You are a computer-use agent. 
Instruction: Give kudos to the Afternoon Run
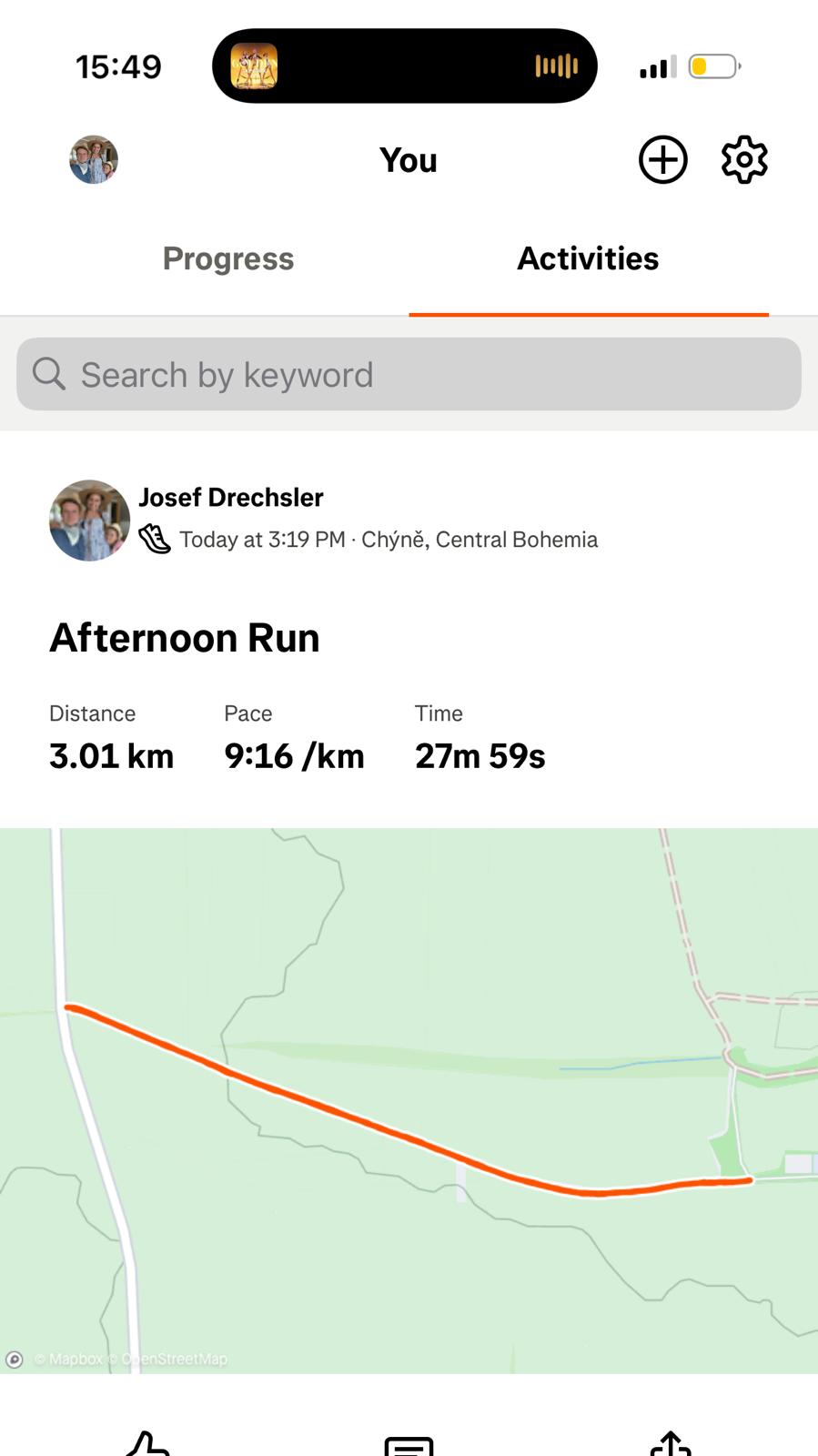pos(147,1445)
